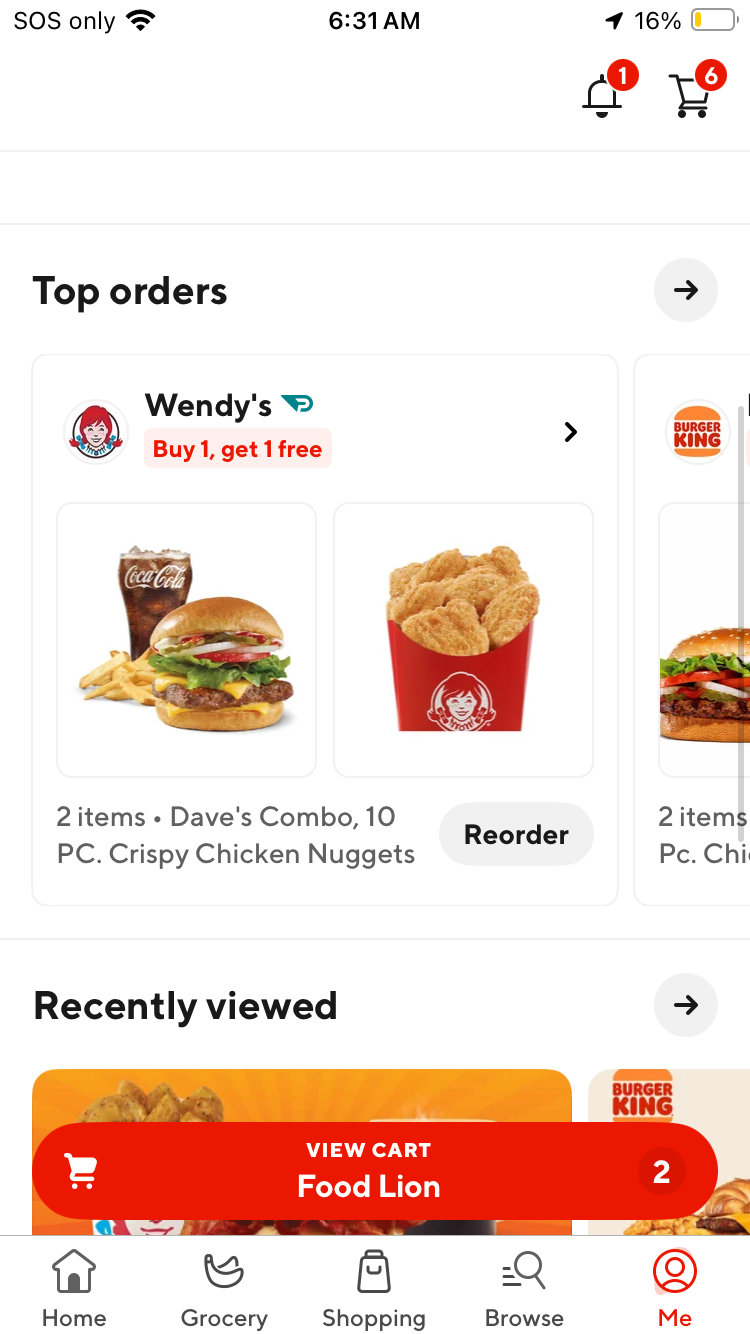
Task: Go to the Home tab
Action: (74, 1288)
